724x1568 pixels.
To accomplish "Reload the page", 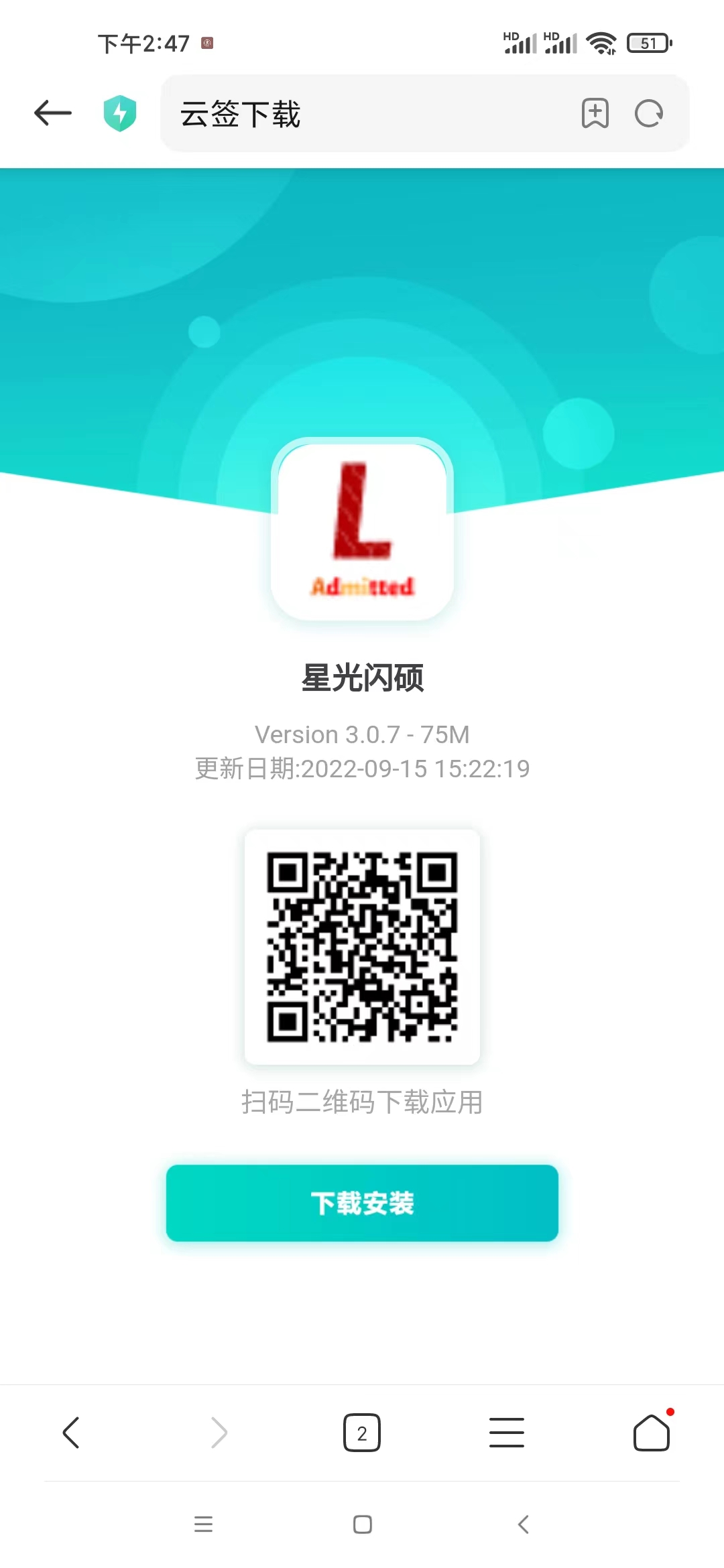I will click(649, 113).
